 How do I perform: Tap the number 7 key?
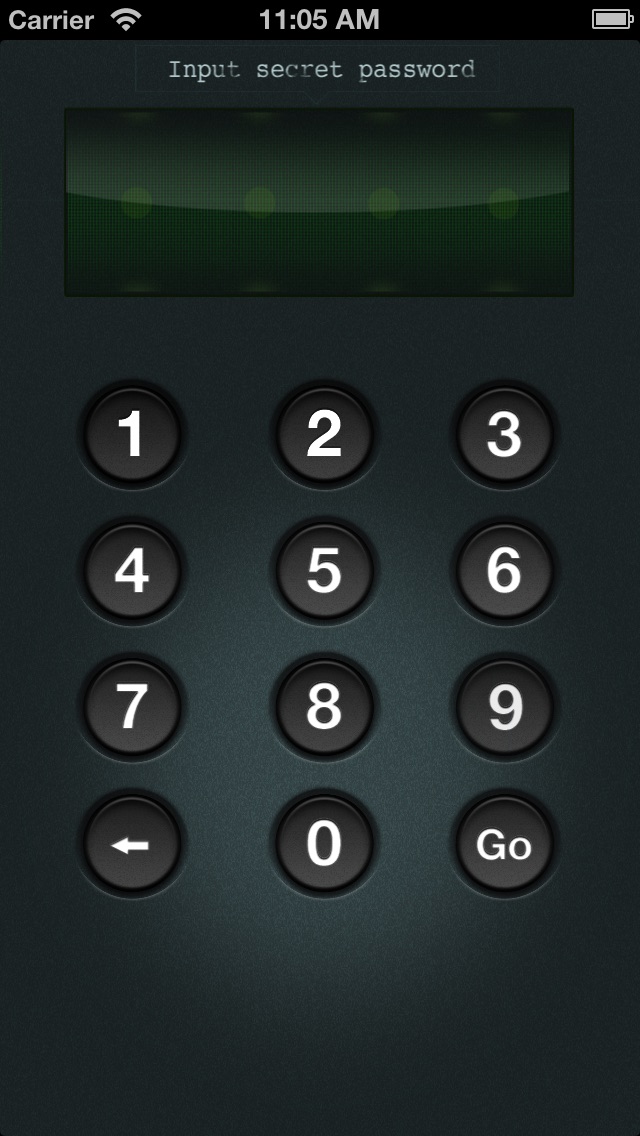click(131, 707)
